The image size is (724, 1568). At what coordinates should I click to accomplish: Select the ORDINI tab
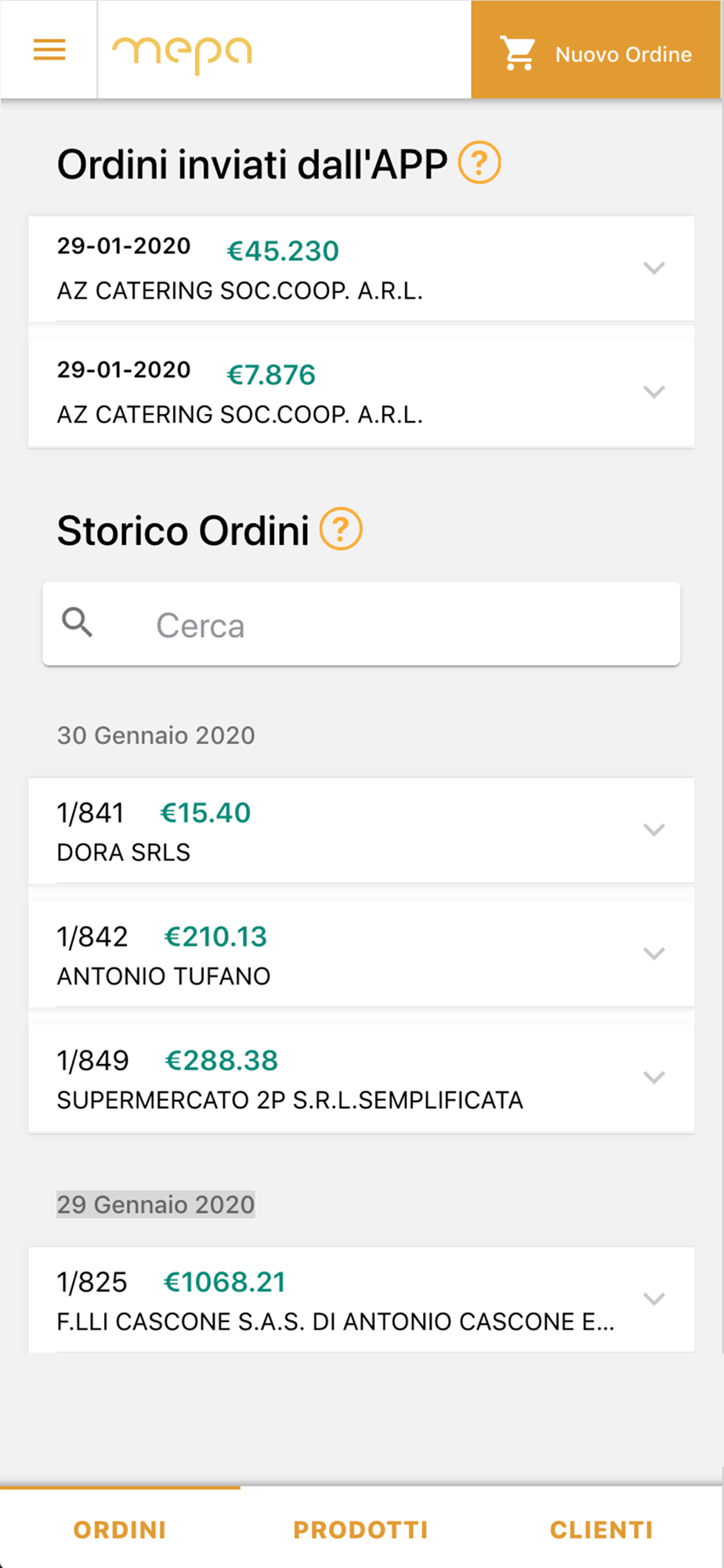point(120,1530)
